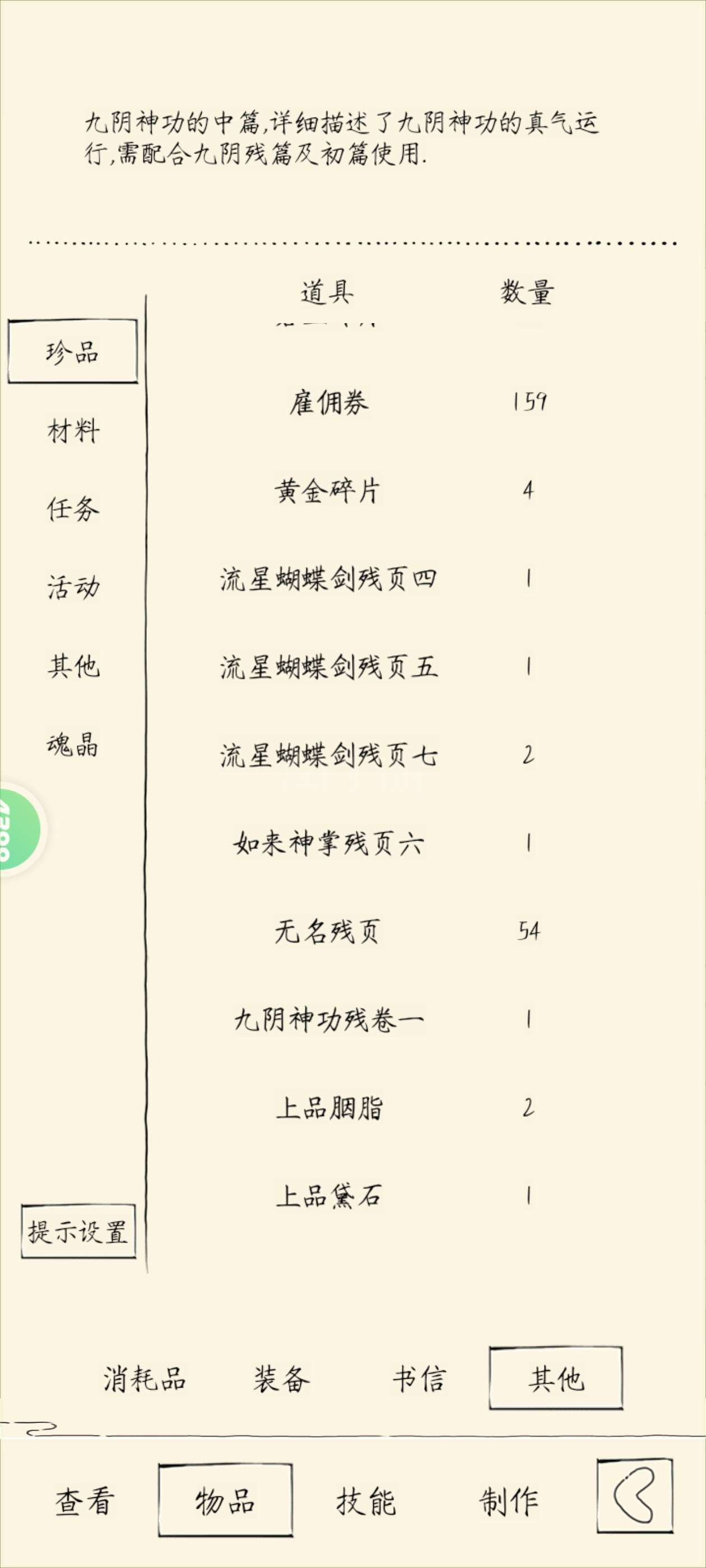
Task: Switch to the 任务 category
Action: pyautogui.click(x=73, y=509)
